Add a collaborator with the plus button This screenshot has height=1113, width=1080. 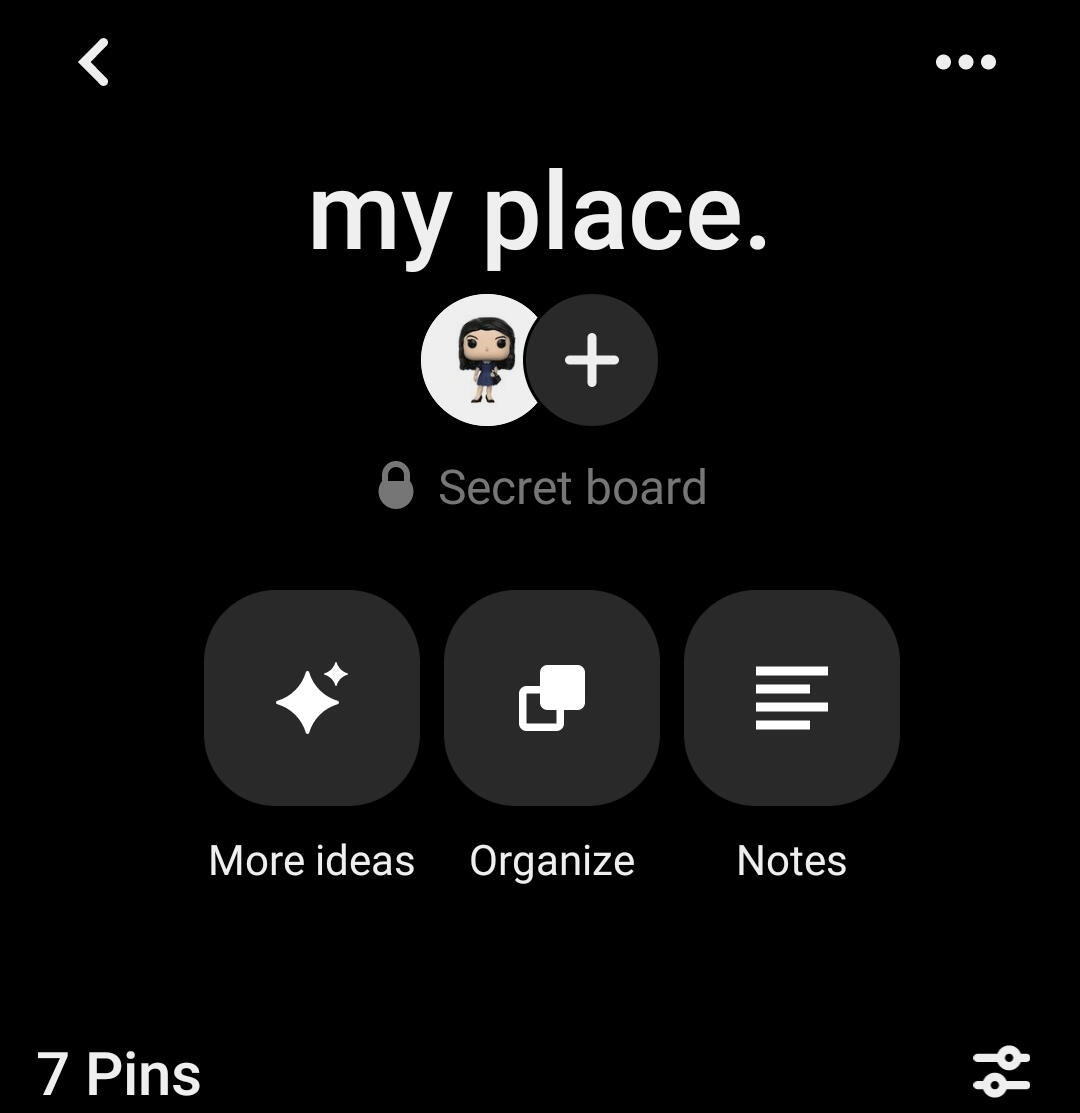point(592,360)
